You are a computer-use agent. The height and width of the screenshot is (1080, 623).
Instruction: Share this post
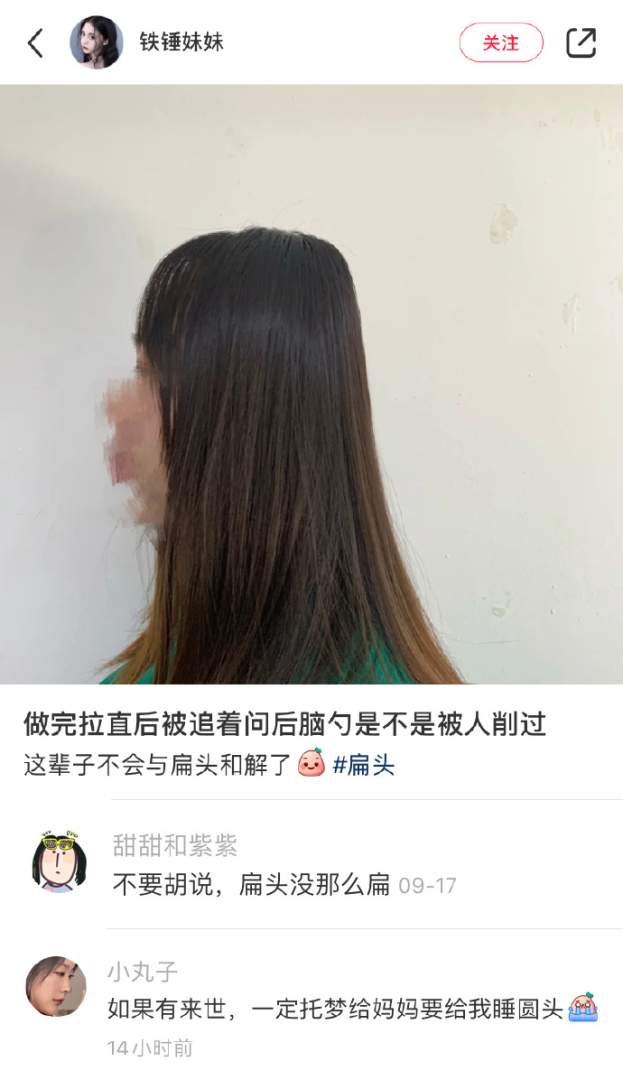click(581, 43)
